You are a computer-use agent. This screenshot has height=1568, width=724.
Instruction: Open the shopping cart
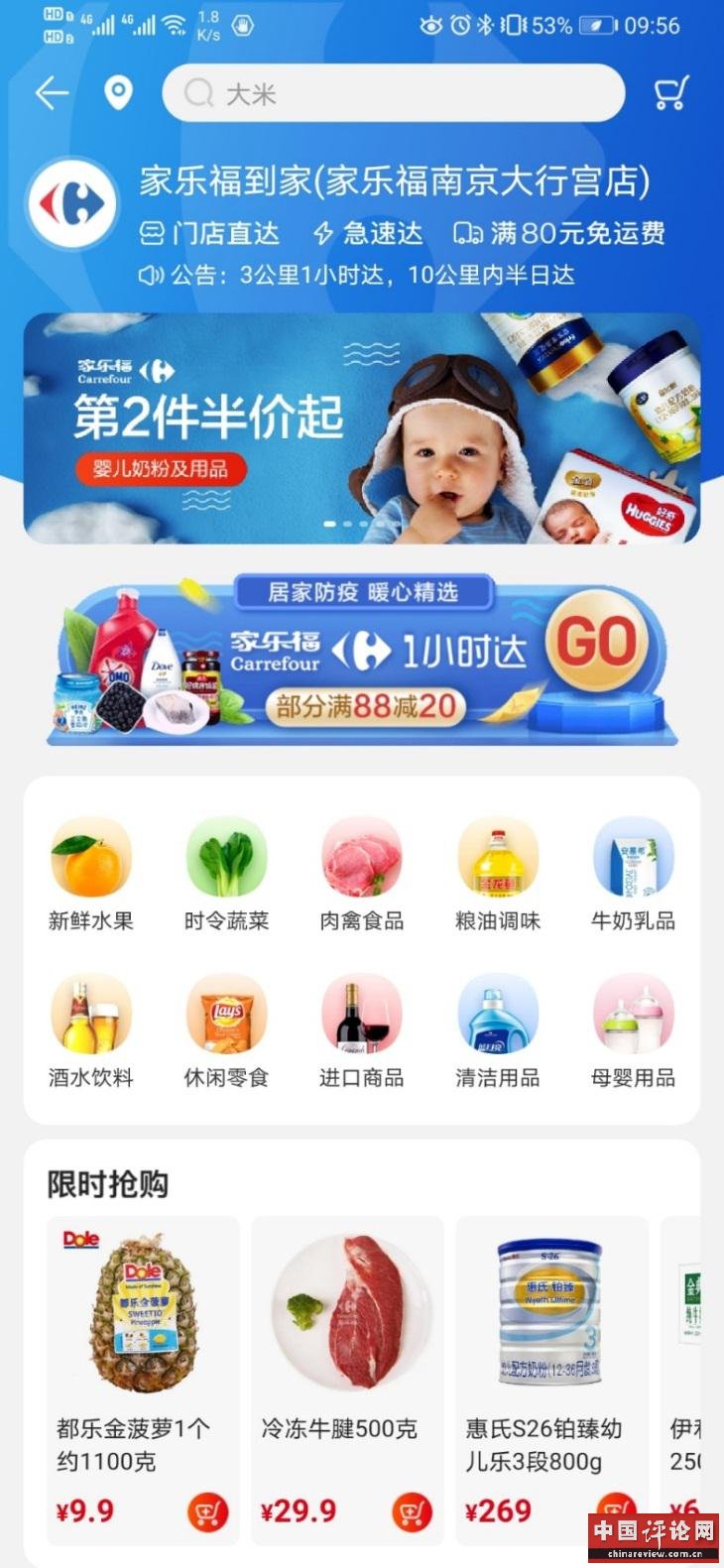pyautogui.click(x=670, y=94)
